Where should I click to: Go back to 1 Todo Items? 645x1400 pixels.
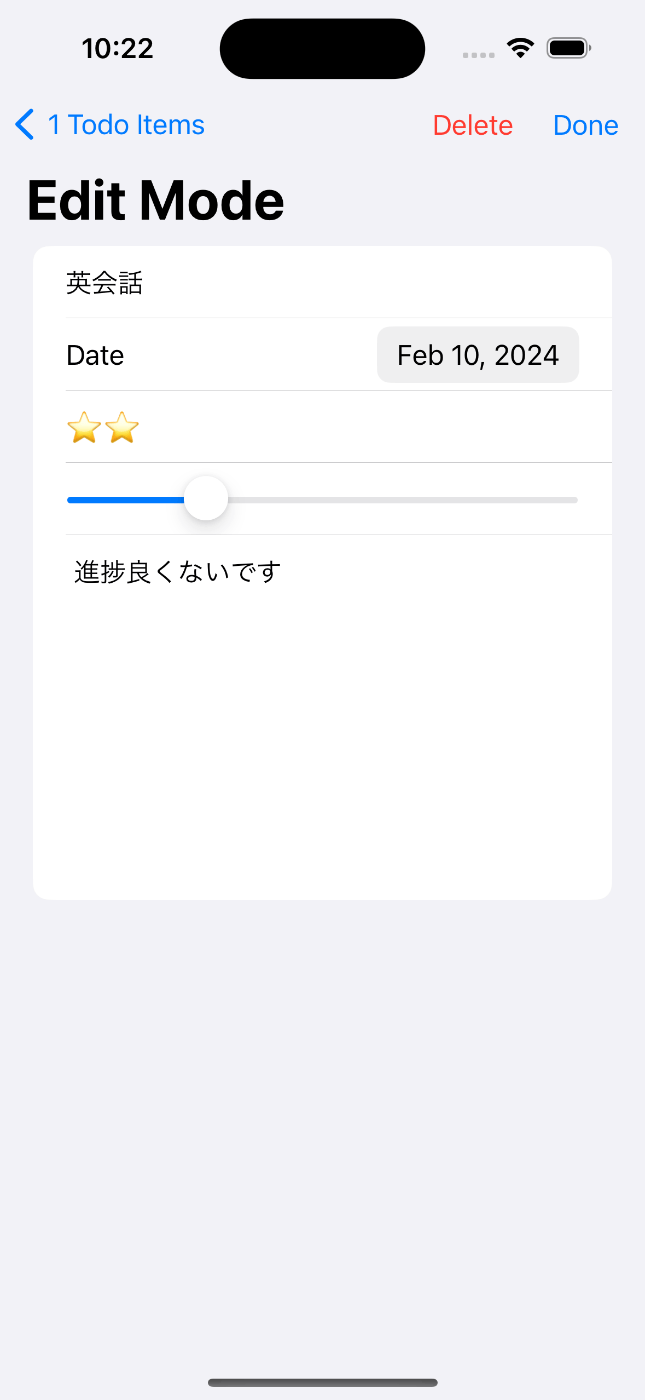tap(110, 125)
